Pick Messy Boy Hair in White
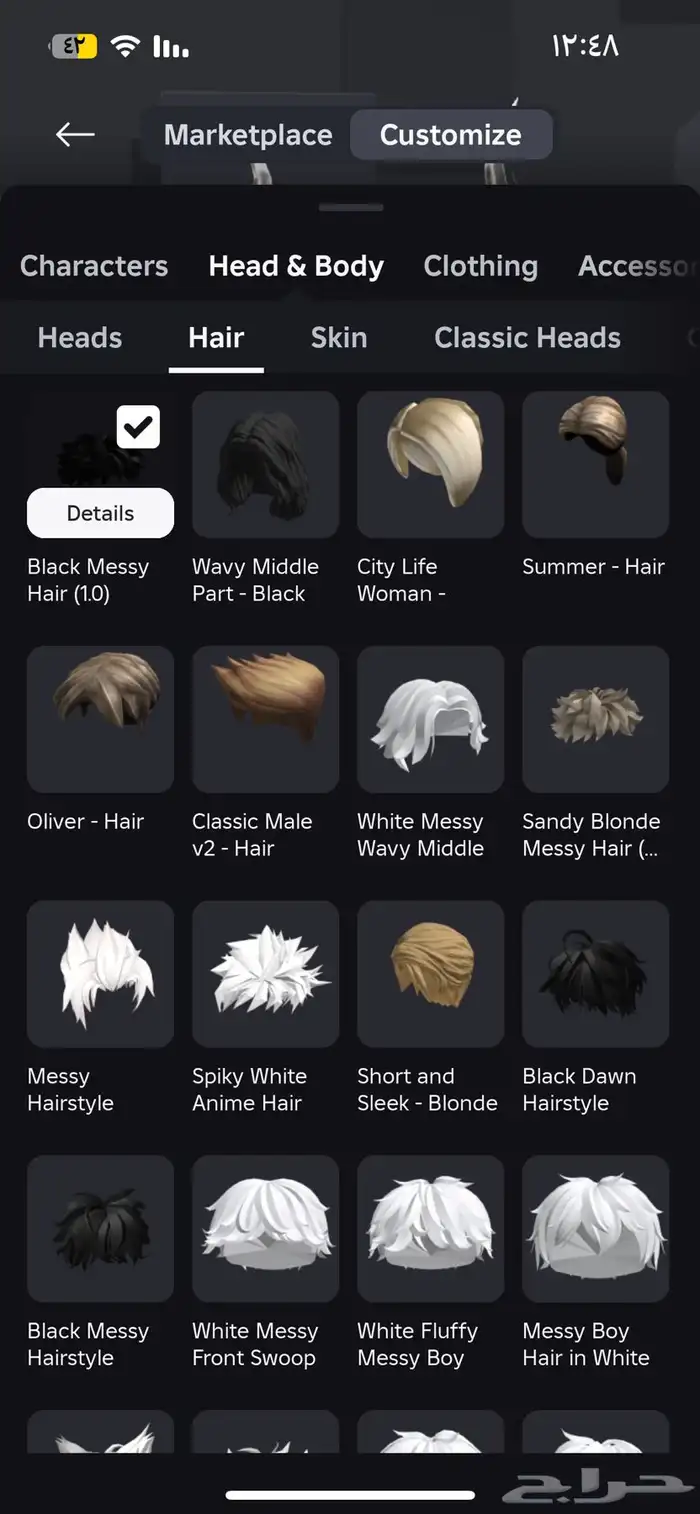 [x=595, y=1229]
